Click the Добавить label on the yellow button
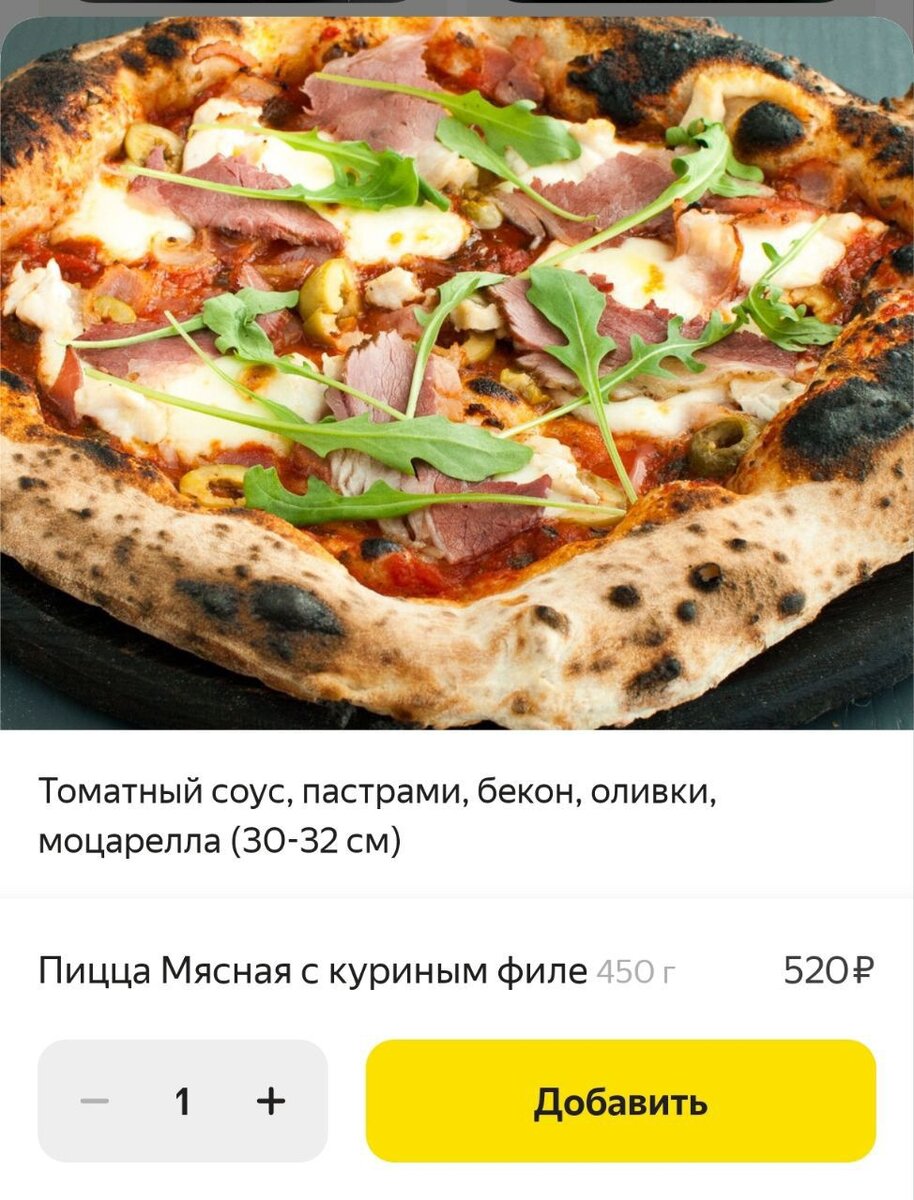Screen dimensions: 914x1200 622,1102
